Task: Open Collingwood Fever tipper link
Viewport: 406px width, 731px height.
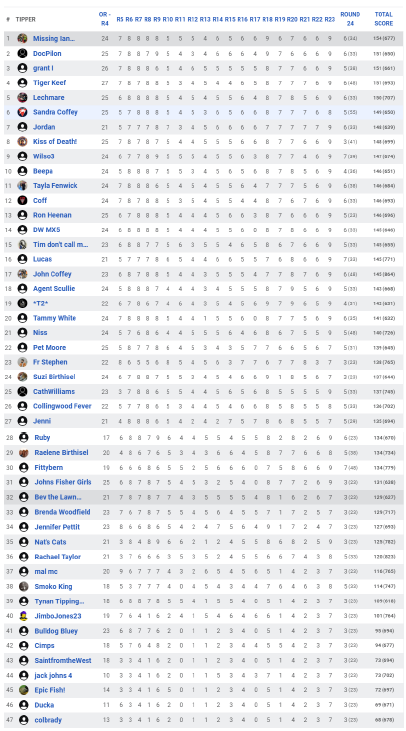Action: [x=62, y=406]
